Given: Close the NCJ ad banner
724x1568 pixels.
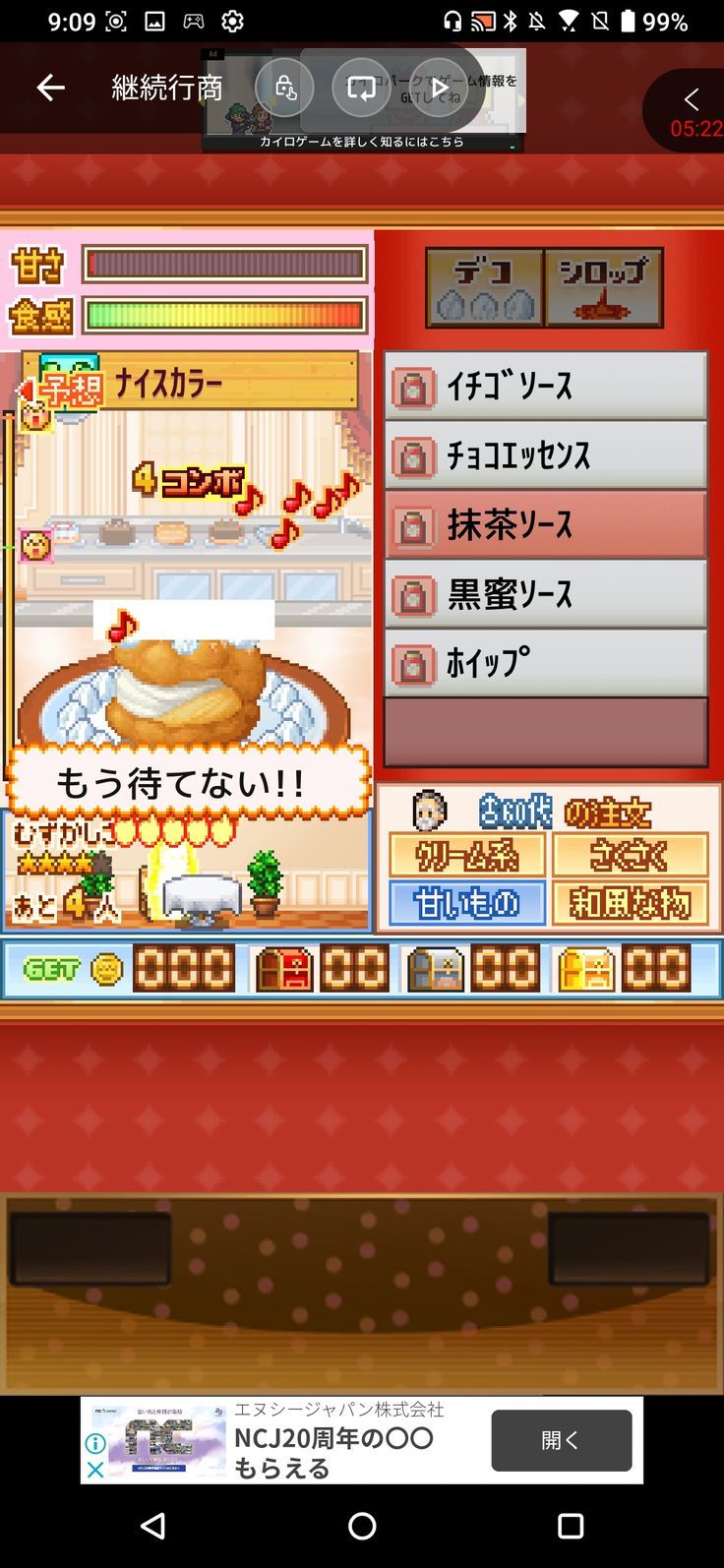Looking at the screenshot, I should point(95,1470).
